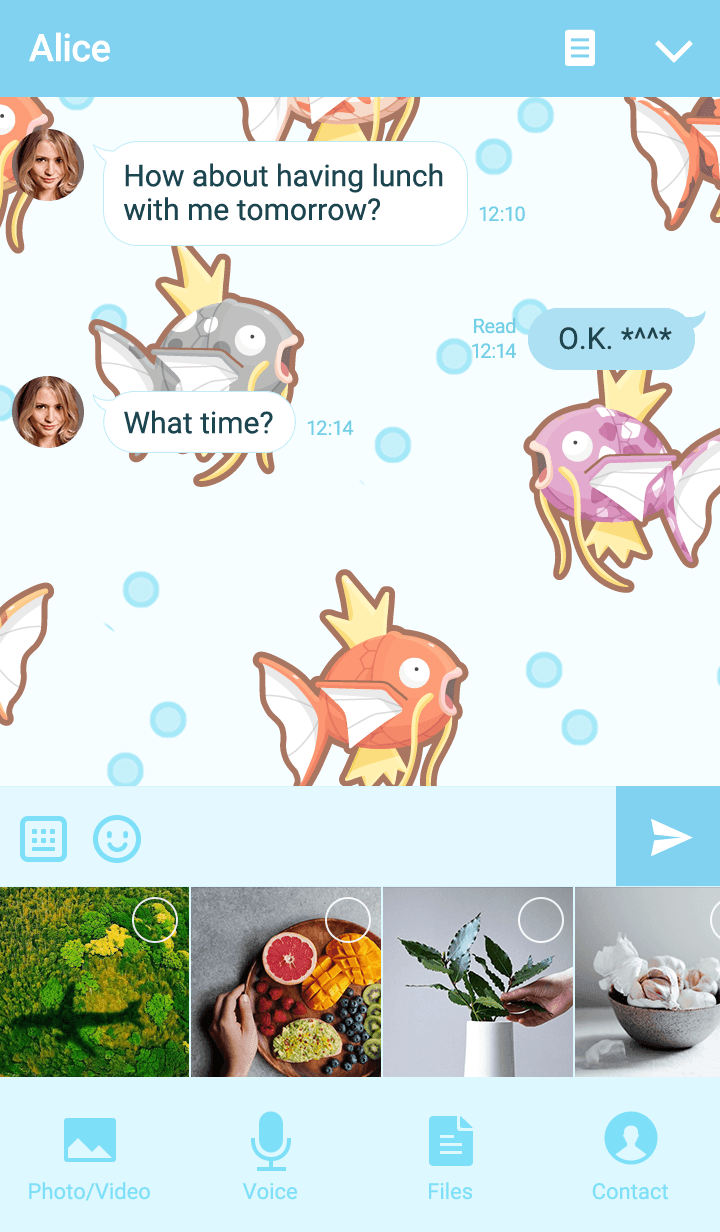Send the message with the arrow button
Viewport: 720px width, 1232px height.
[668, 837]
